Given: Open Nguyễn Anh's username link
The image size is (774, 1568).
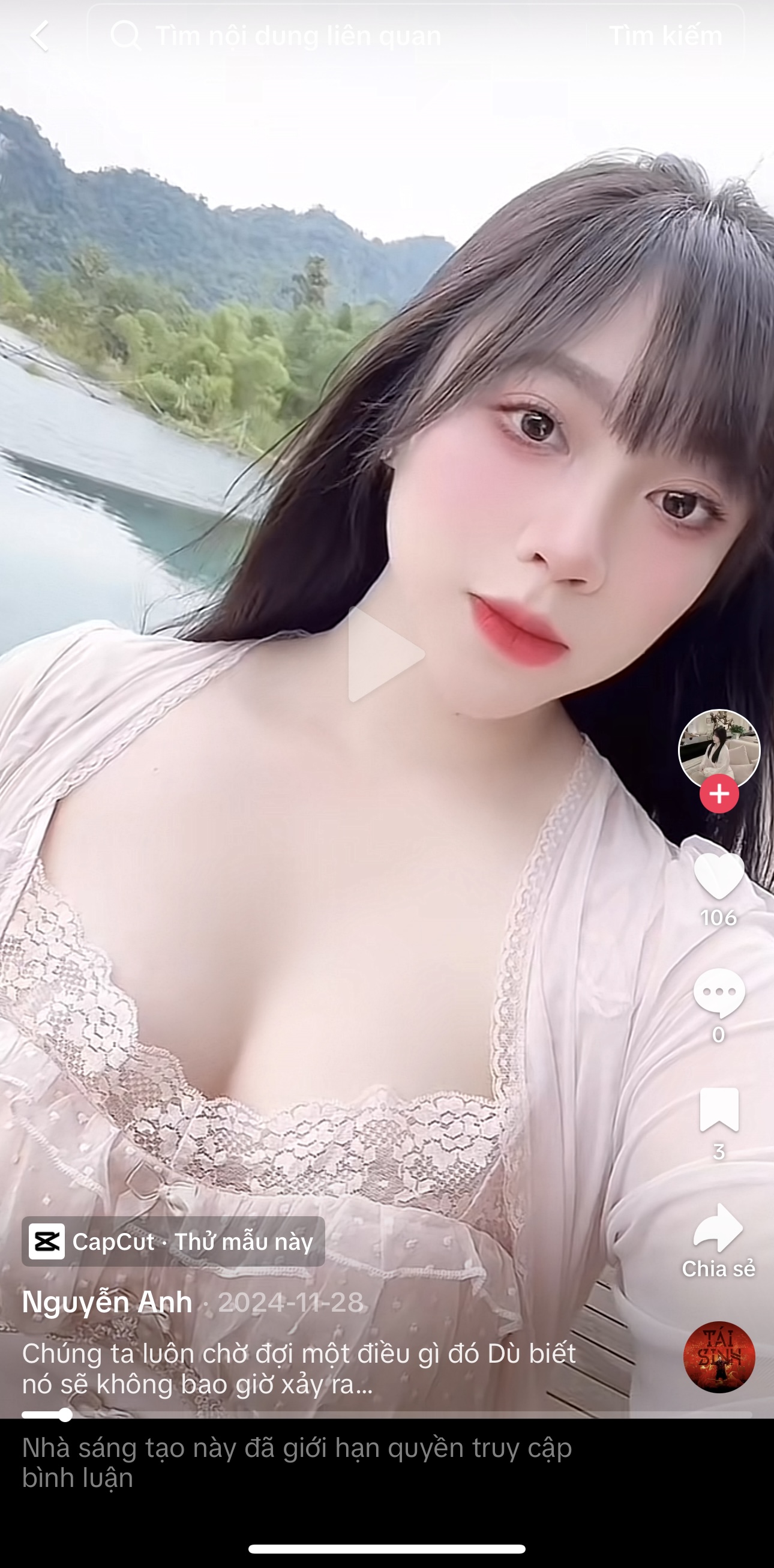Looking at the screenshot, I should coord(107,1302).
